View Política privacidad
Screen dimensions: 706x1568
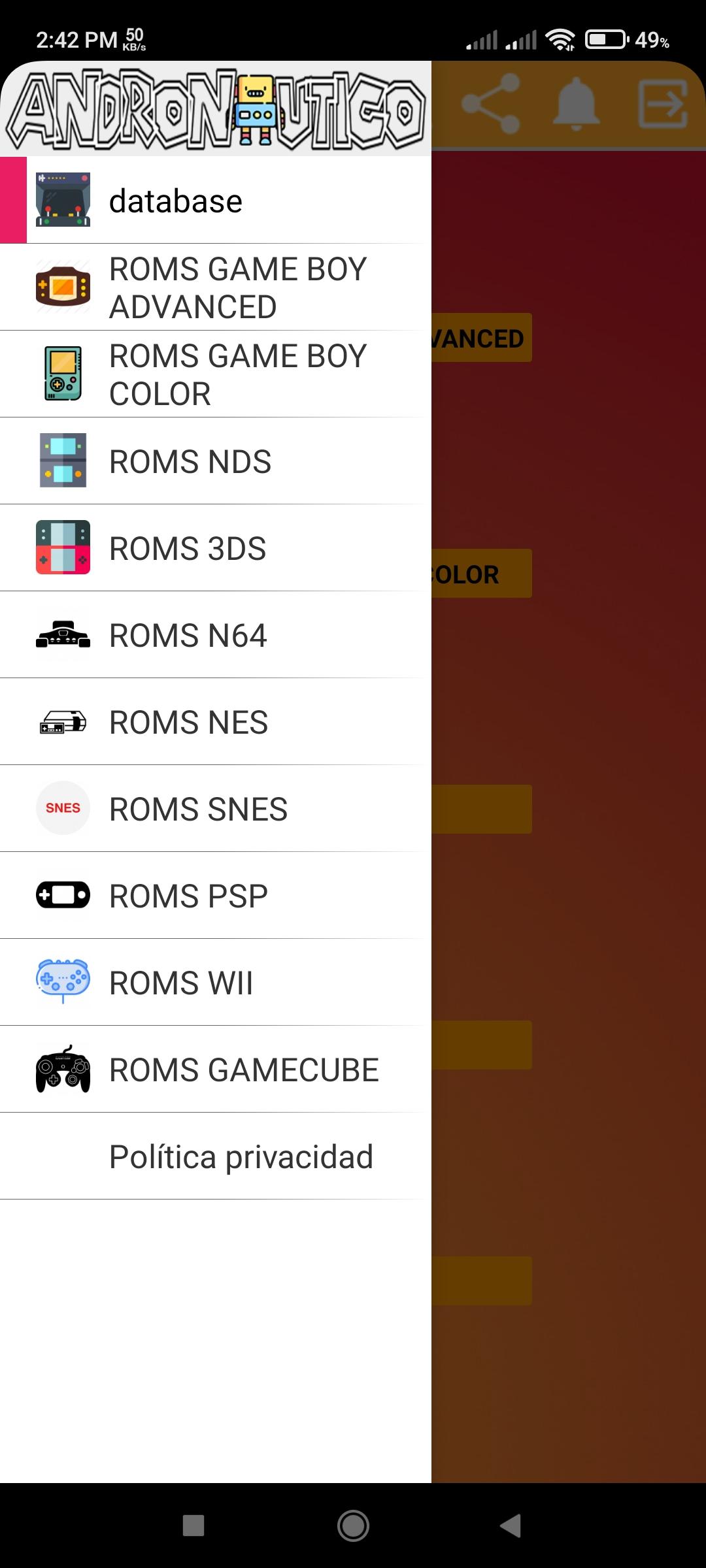[x=216, y=1156]
